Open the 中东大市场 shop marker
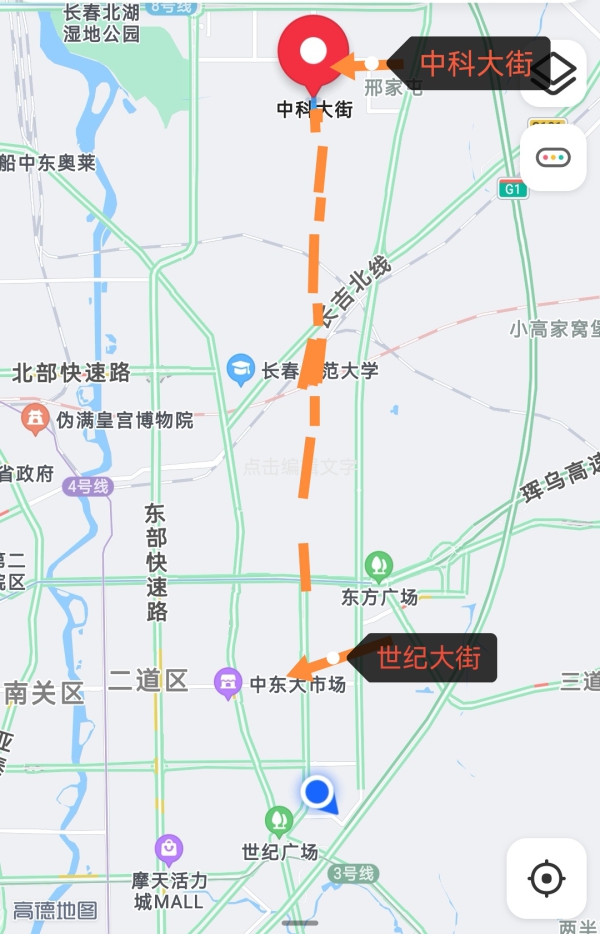 click(229, 684)
